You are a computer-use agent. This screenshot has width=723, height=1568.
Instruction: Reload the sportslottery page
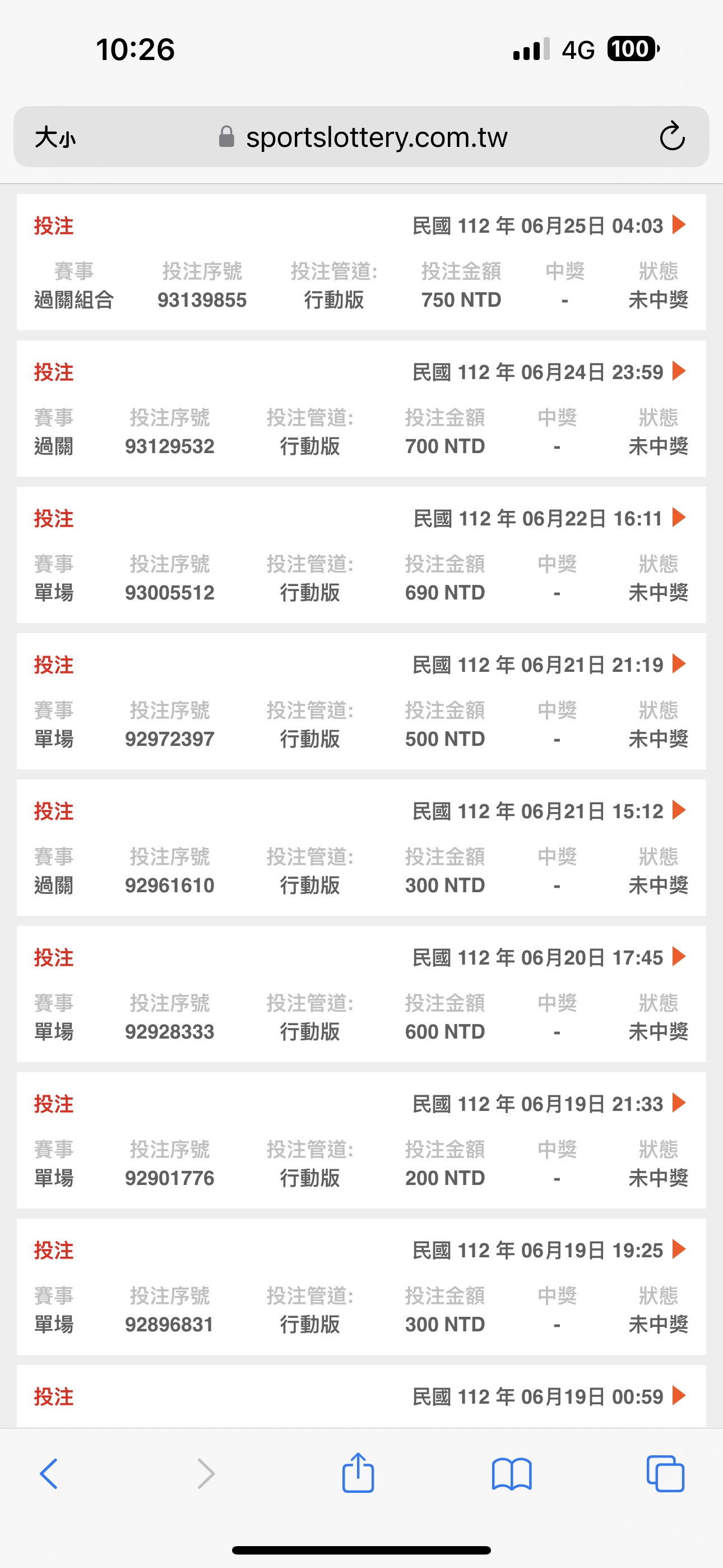tap(672, 136)
